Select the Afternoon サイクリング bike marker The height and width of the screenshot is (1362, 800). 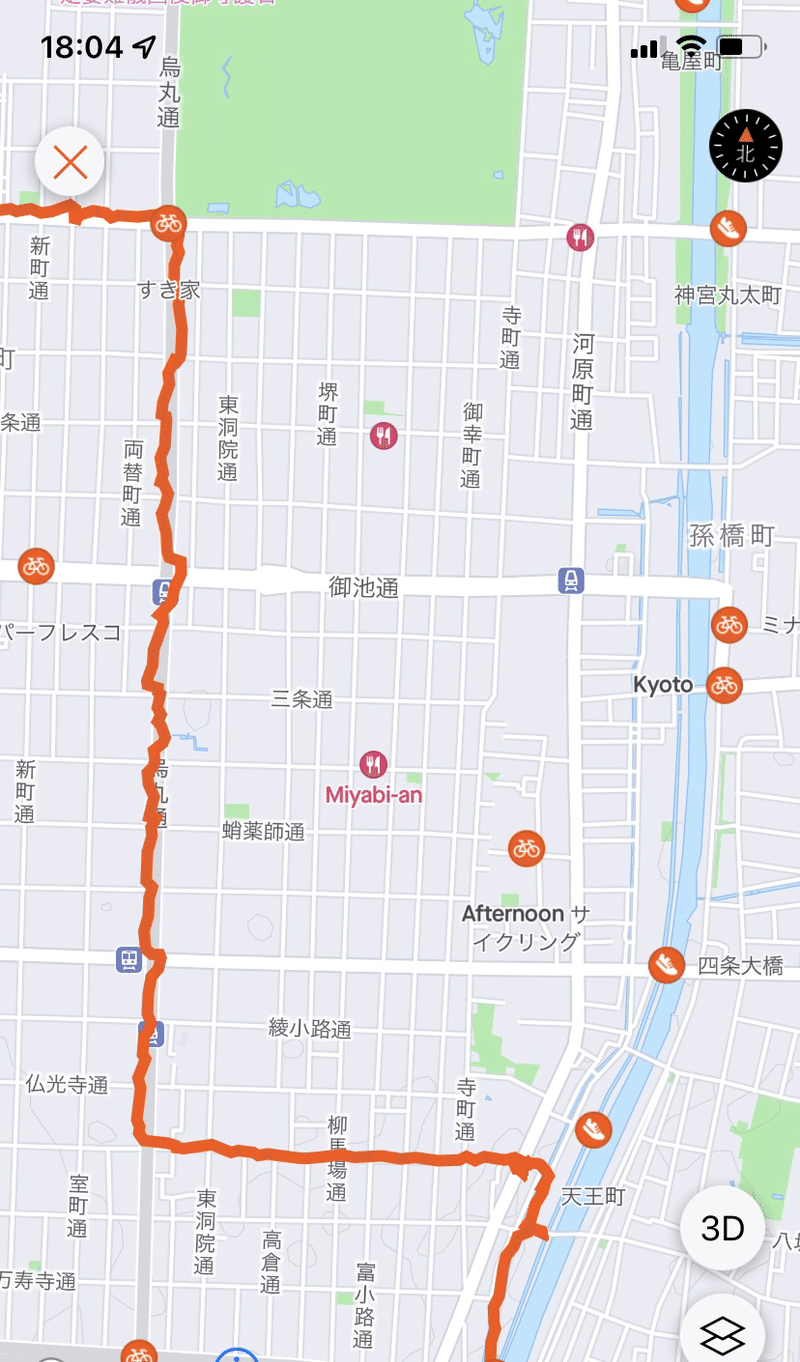click(x=525, y=849)
